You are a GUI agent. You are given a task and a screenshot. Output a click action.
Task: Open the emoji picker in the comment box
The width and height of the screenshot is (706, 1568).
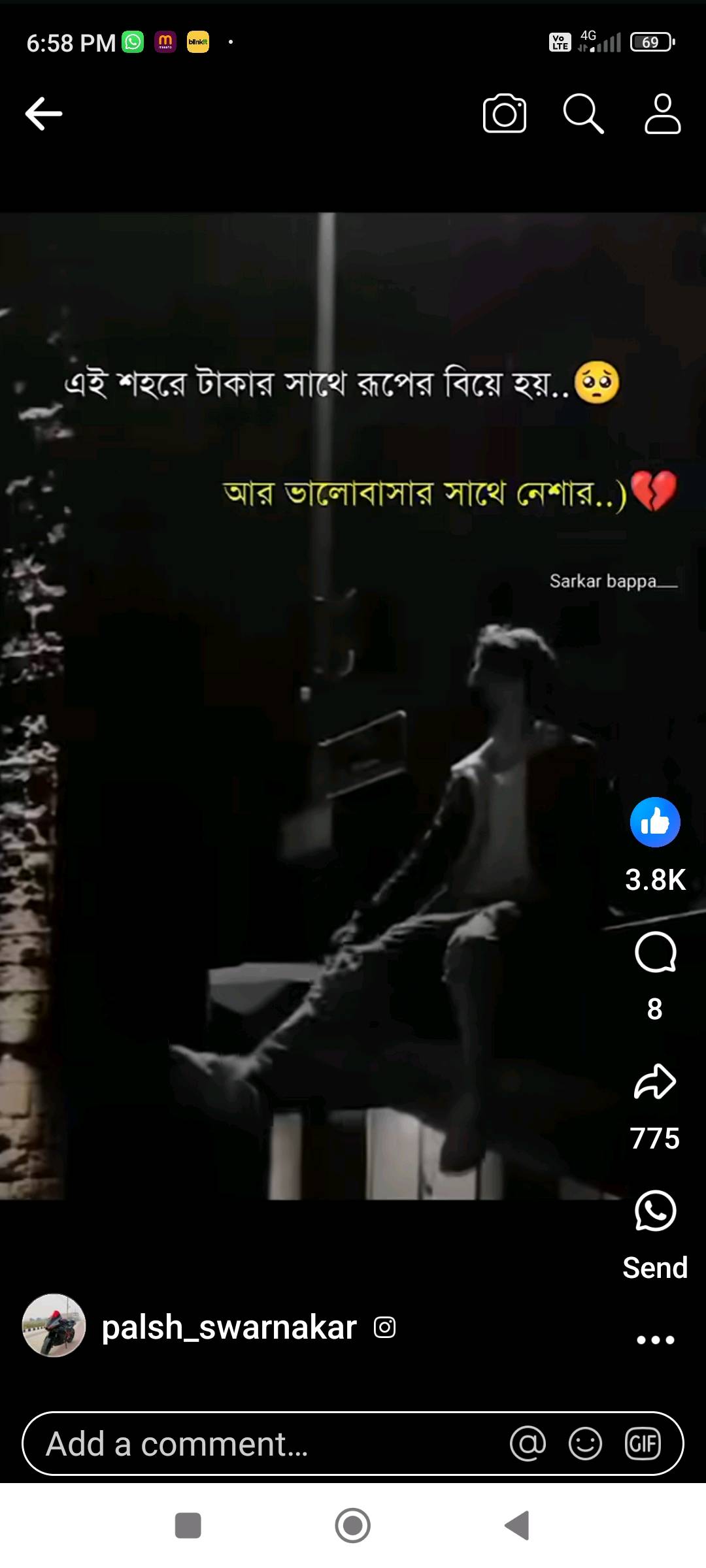(x=585, y=1443)
